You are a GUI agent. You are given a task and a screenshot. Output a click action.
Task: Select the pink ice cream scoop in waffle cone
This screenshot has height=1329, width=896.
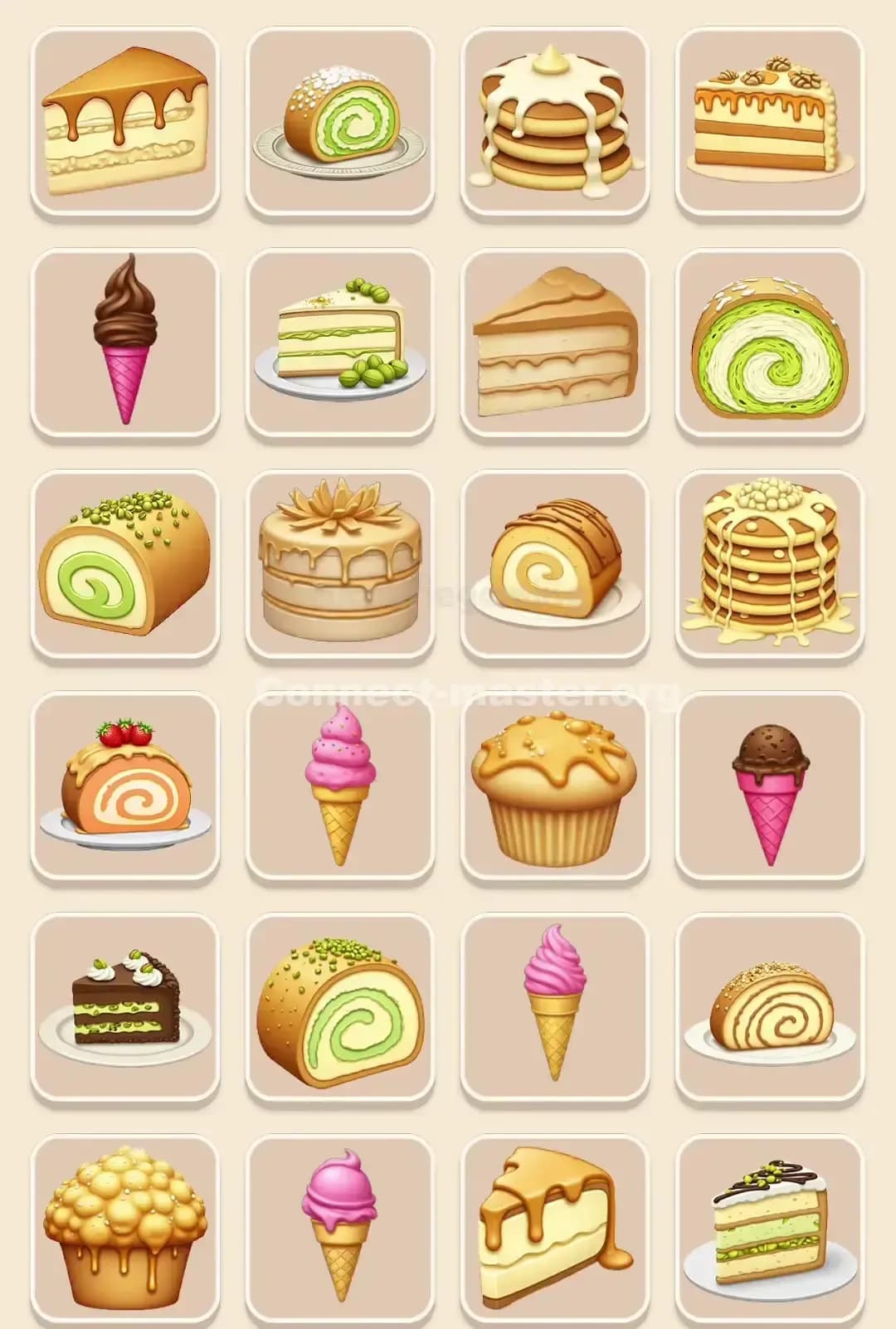click(x=340, y=1224)
